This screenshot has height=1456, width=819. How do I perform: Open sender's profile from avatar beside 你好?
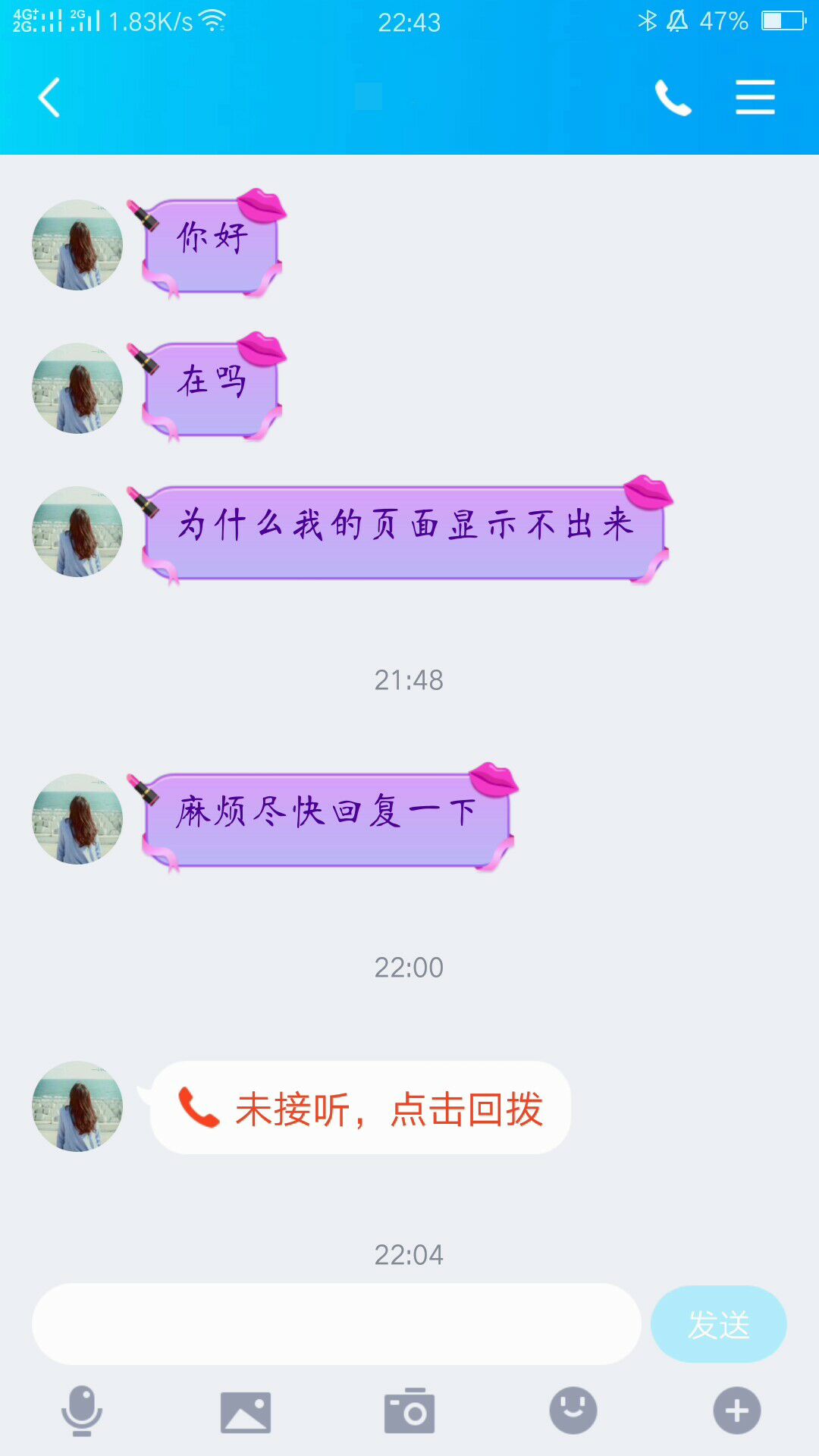pos(77,245)
